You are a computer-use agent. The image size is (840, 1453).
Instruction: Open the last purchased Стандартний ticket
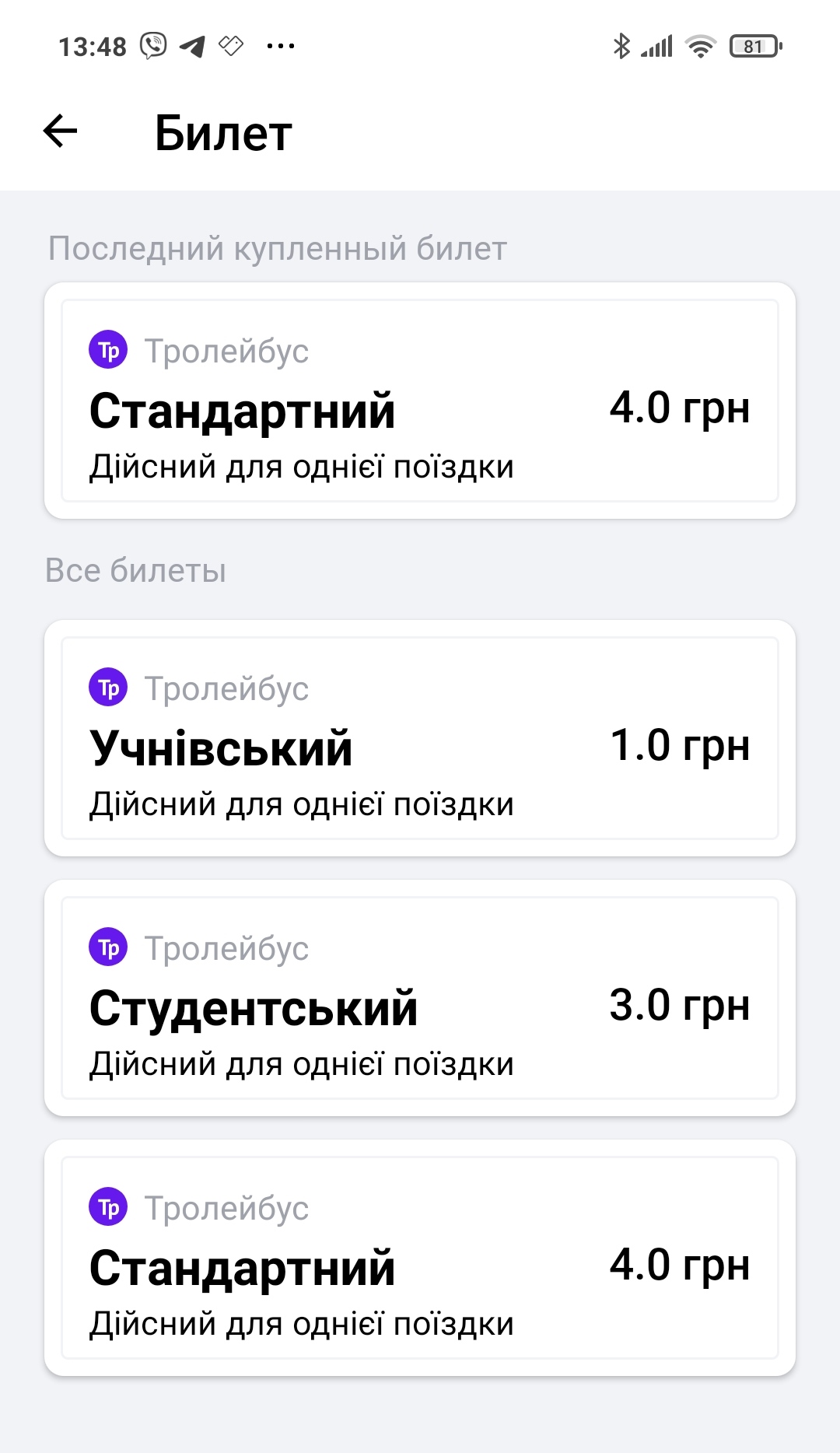pos(420,401)
